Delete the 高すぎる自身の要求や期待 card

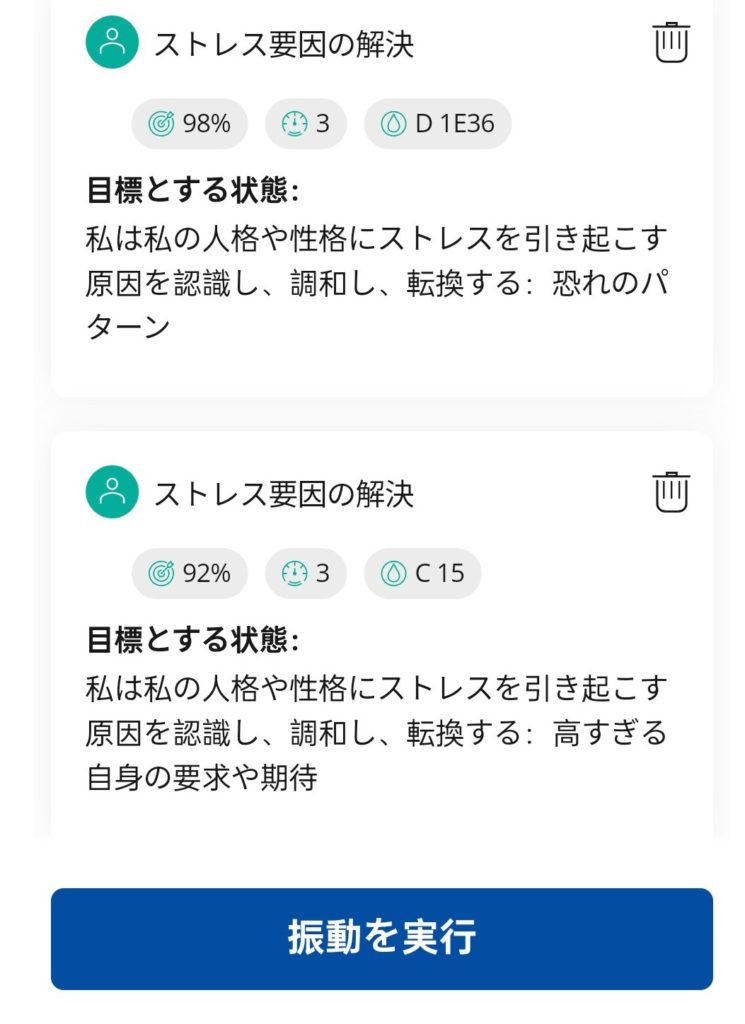pos(671,492)
